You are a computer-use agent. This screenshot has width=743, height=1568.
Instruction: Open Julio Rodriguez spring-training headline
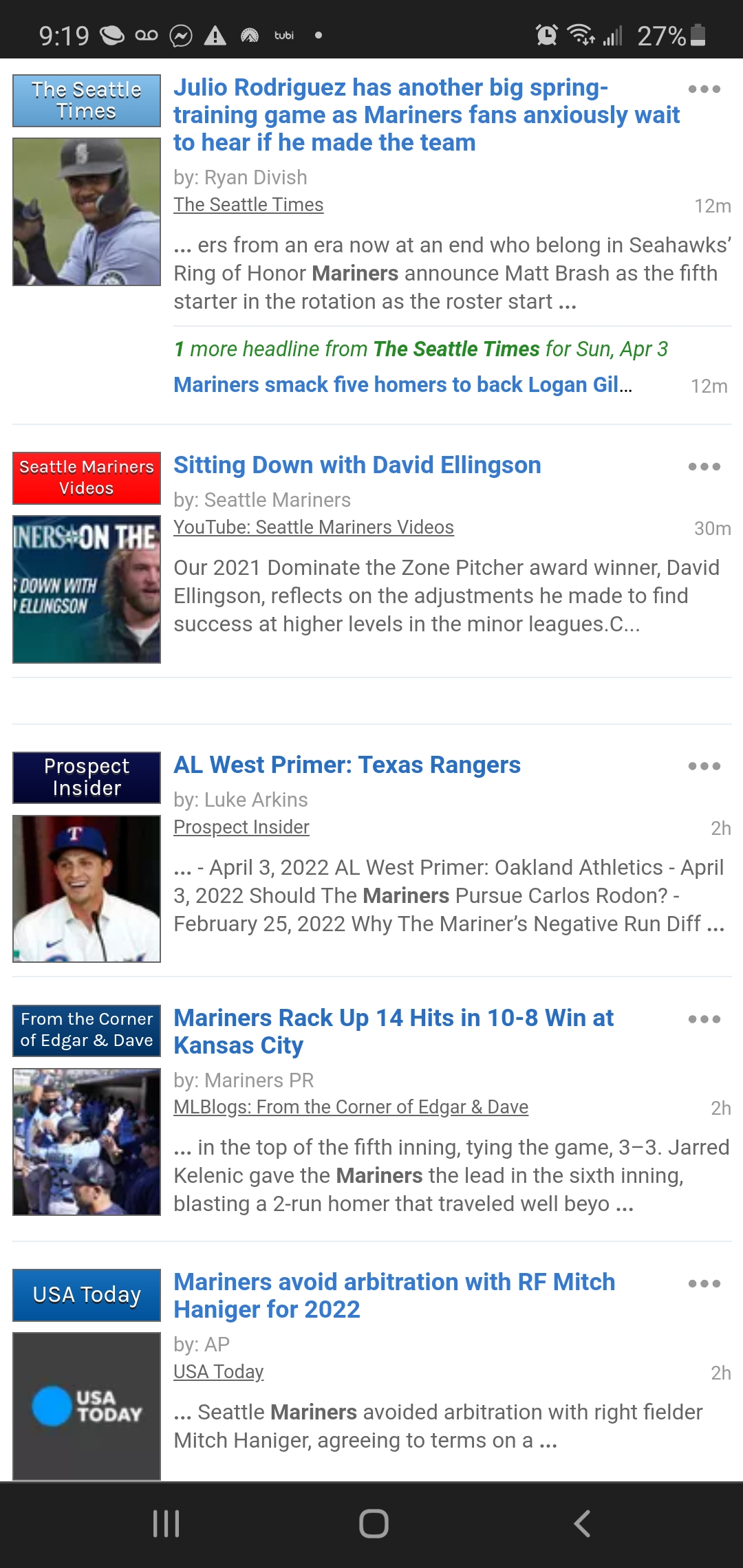tap(426, 115)
